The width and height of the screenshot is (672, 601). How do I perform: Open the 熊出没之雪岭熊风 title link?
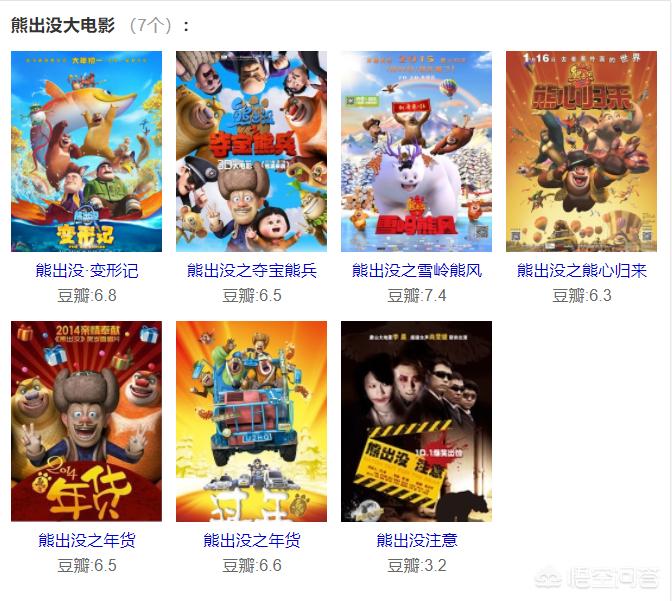[416, 271]
